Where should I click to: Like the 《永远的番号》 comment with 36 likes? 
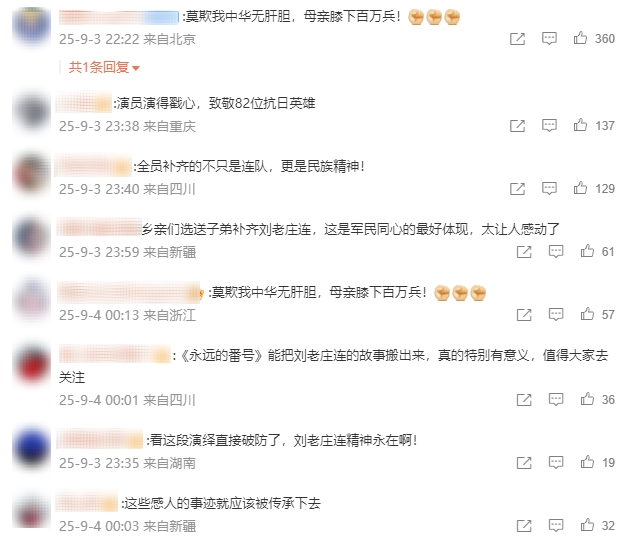click(x=587, y=400)
